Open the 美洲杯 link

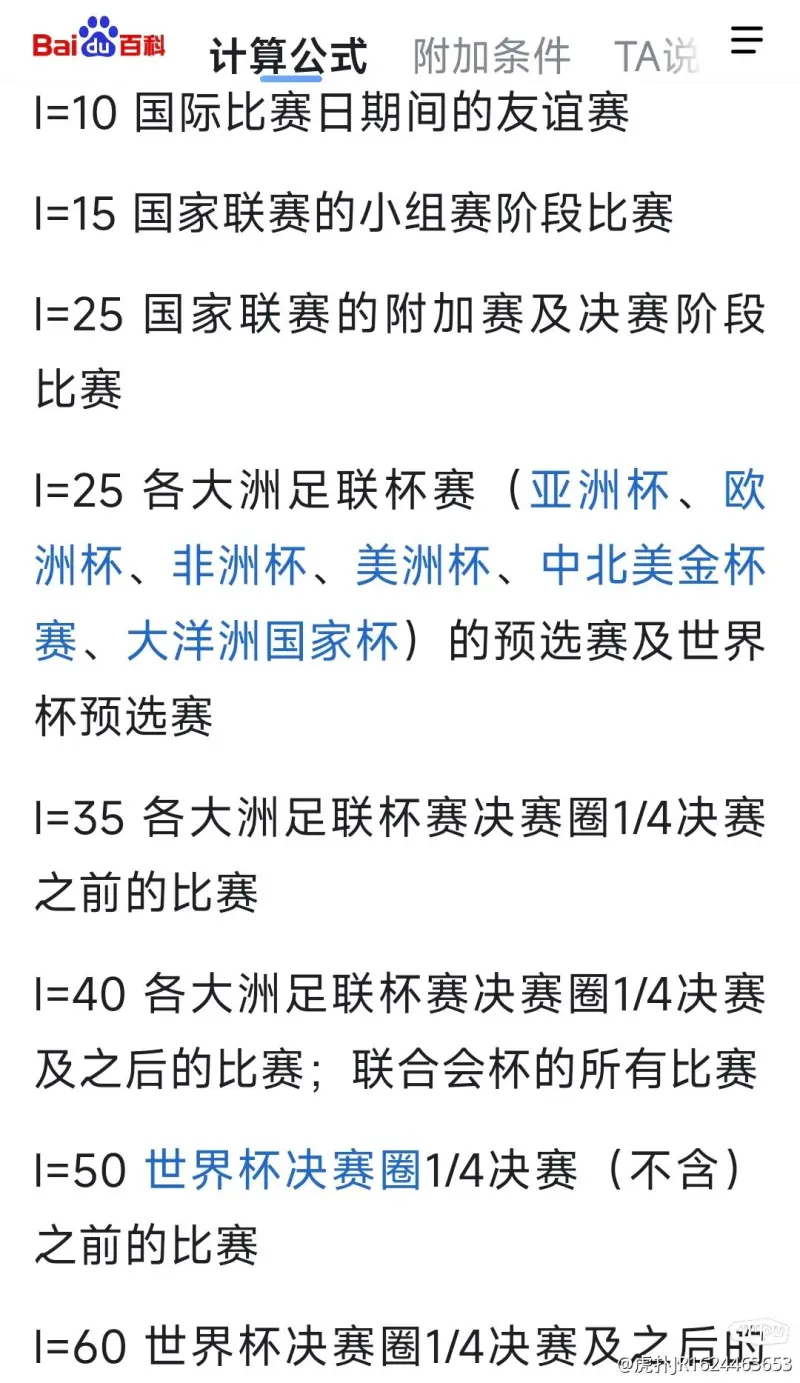[x=424, y=567]
